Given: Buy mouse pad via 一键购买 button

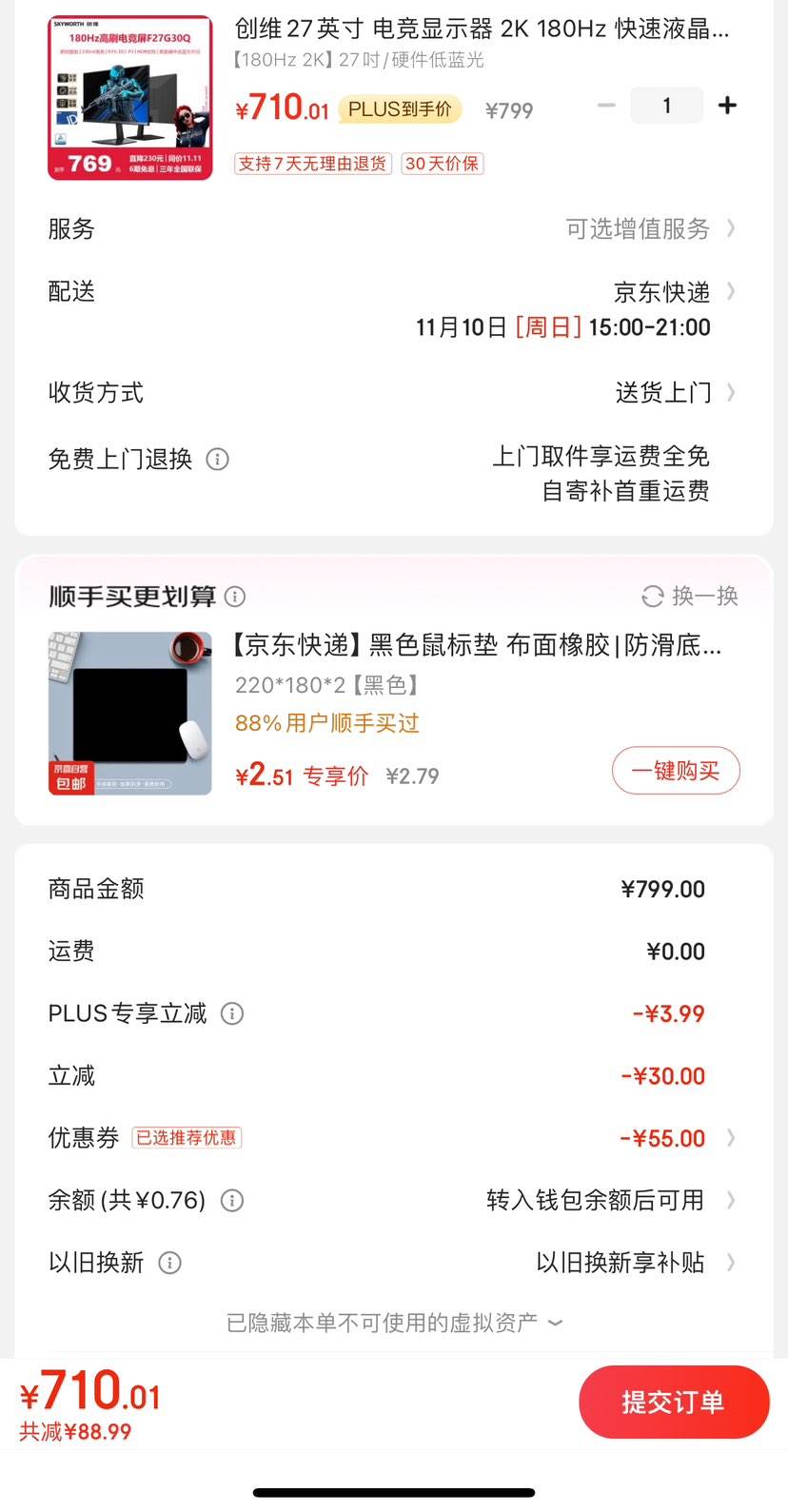Looking at the screenshot, I should [676, 771].
